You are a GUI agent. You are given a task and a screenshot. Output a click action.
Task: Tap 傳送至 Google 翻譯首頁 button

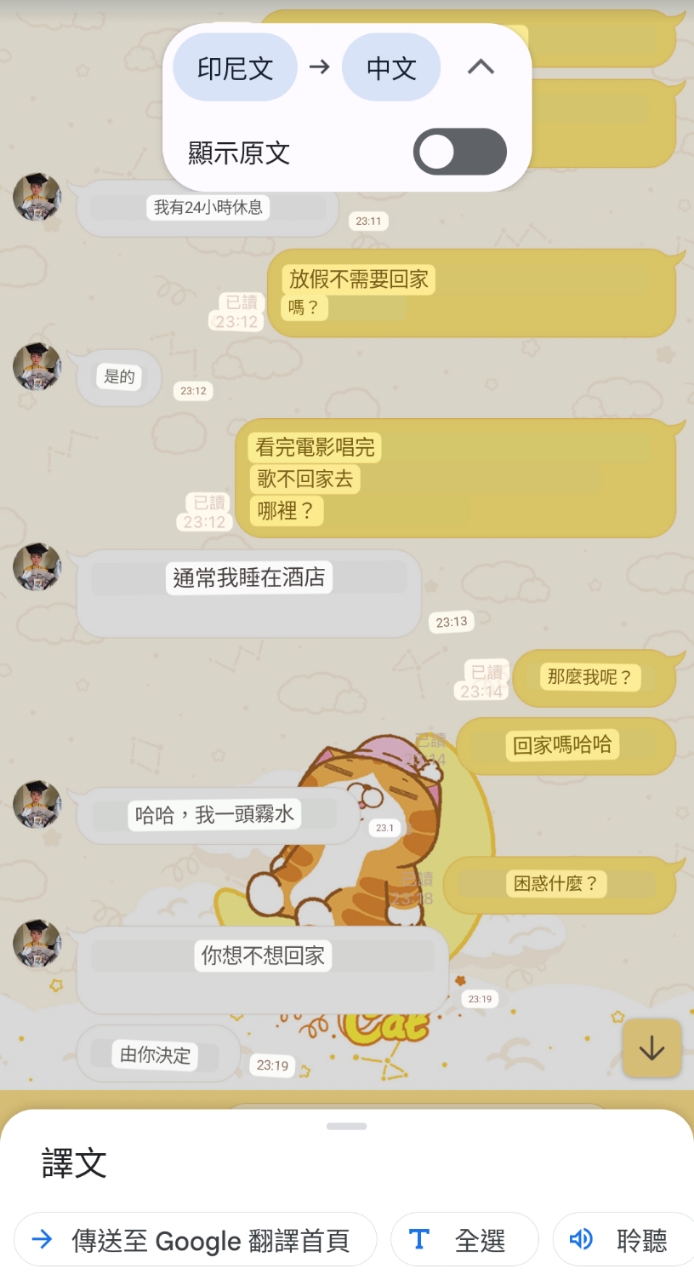[195, 1241]
